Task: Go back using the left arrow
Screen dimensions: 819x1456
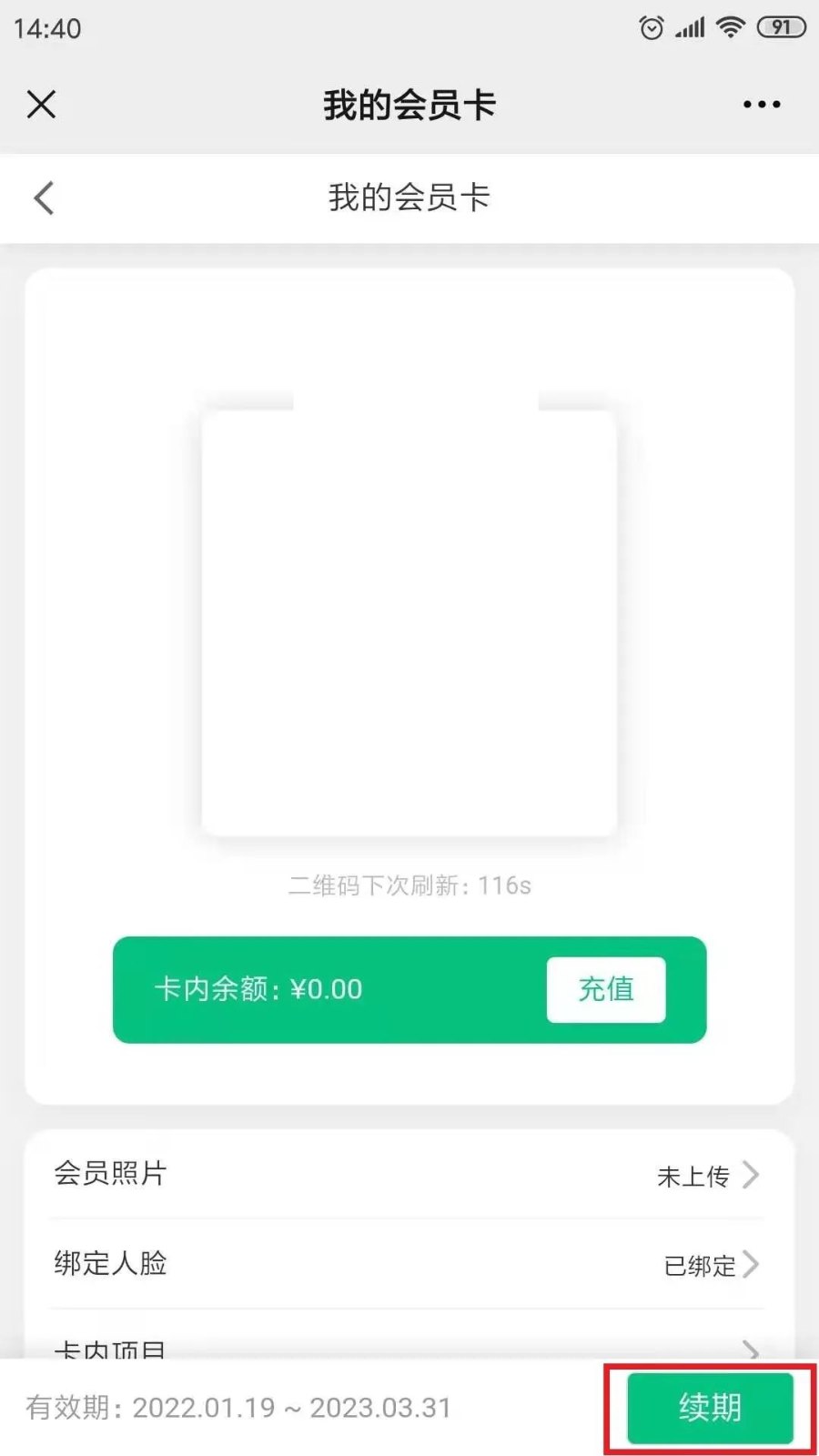Action: [44, 197]
